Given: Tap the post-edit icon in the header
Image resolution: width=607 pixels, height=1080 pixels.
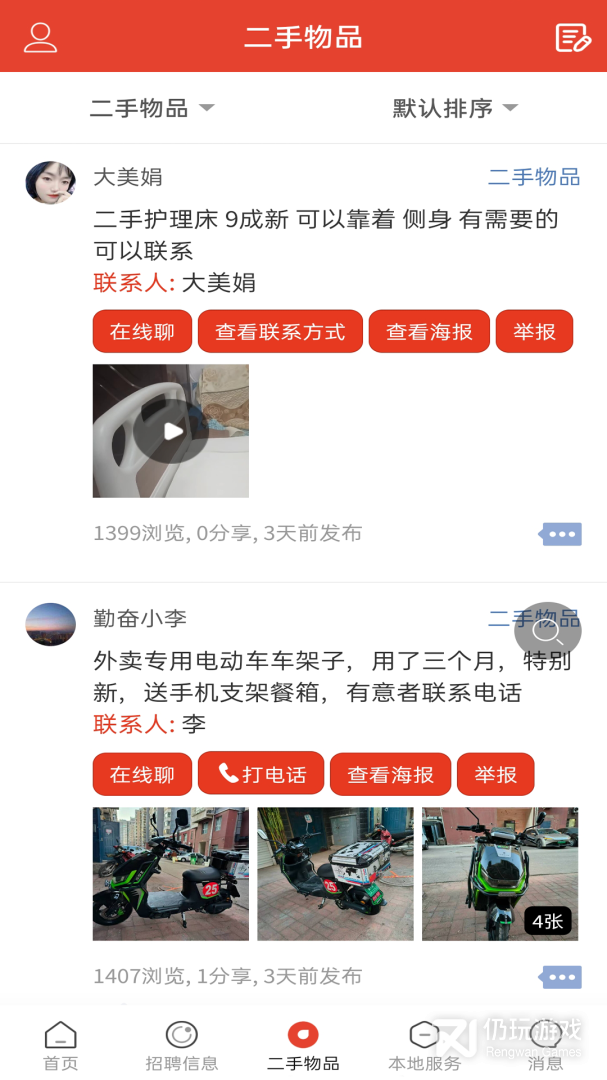Looking at the screenshot, I should [573, 37].
